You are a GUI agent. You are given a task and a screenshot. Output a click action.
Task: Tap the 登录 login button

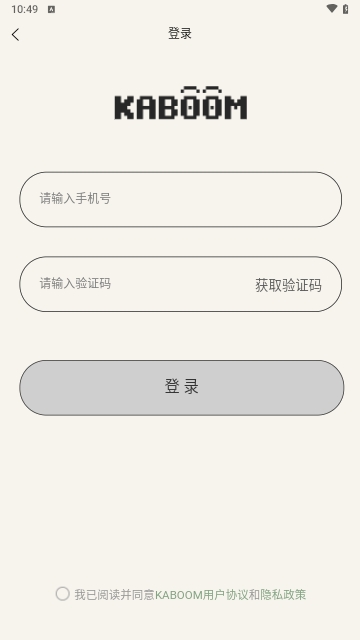point(182,388)
